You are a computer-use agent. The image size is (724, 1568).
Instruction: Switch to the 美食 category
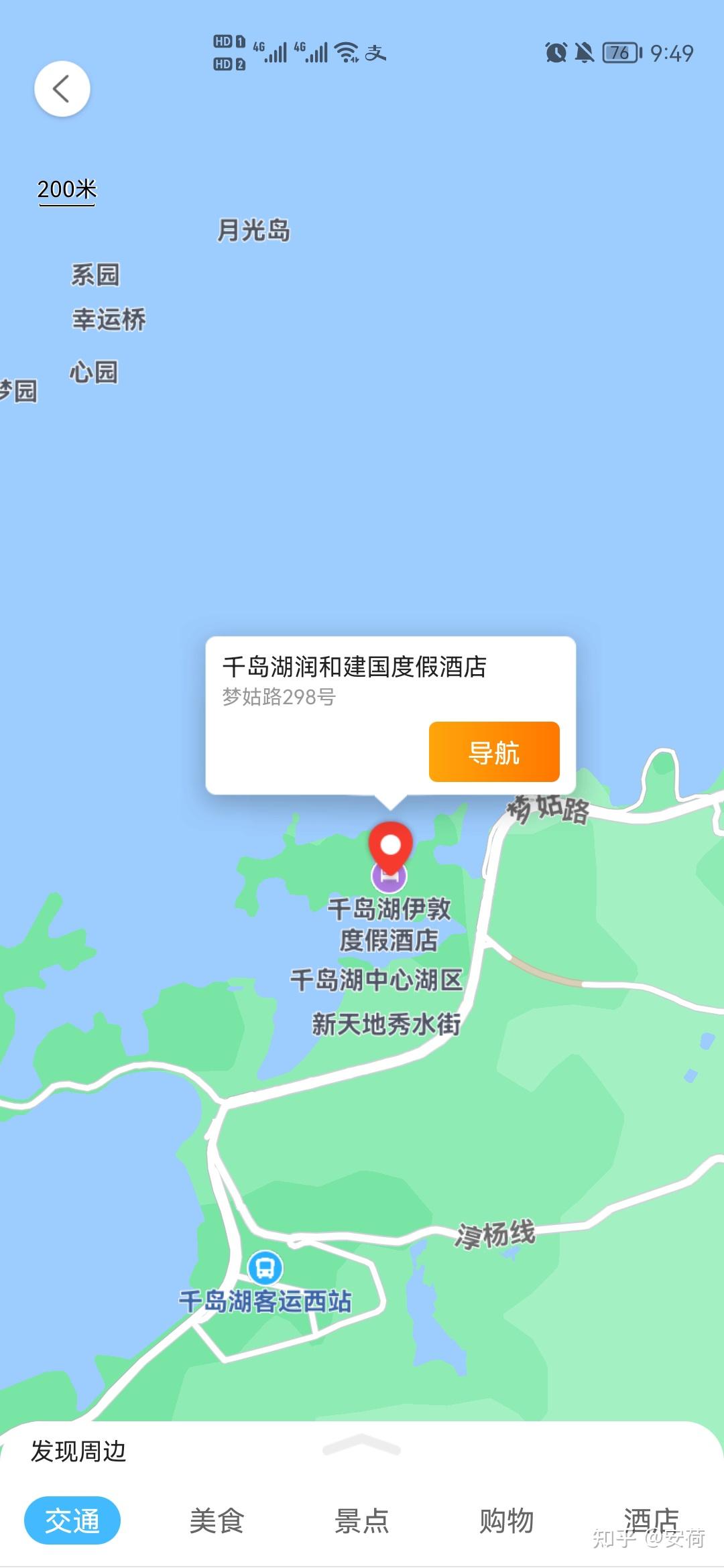(x=217, y=1520)
